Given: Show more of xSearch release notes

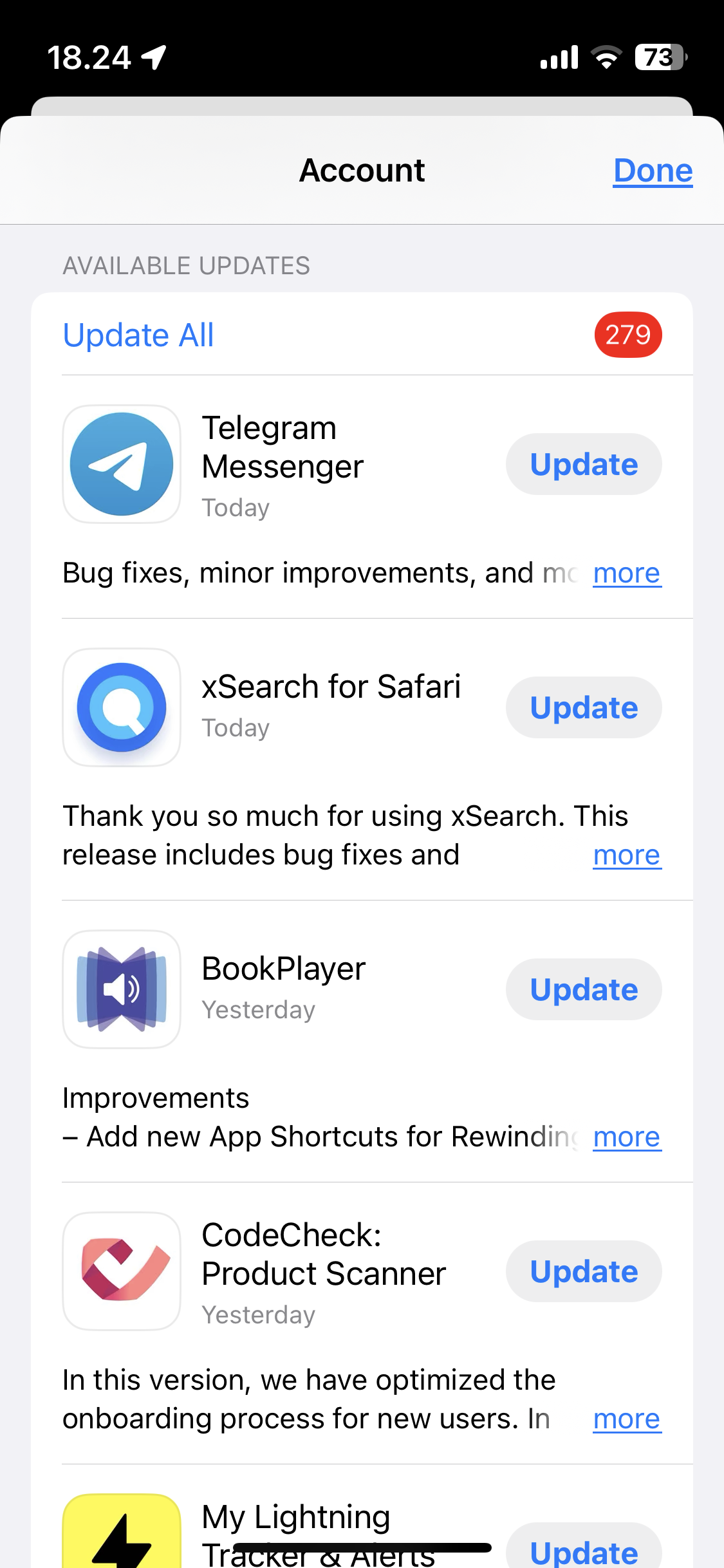Looking at the screenshot, I should click(627, 855).
